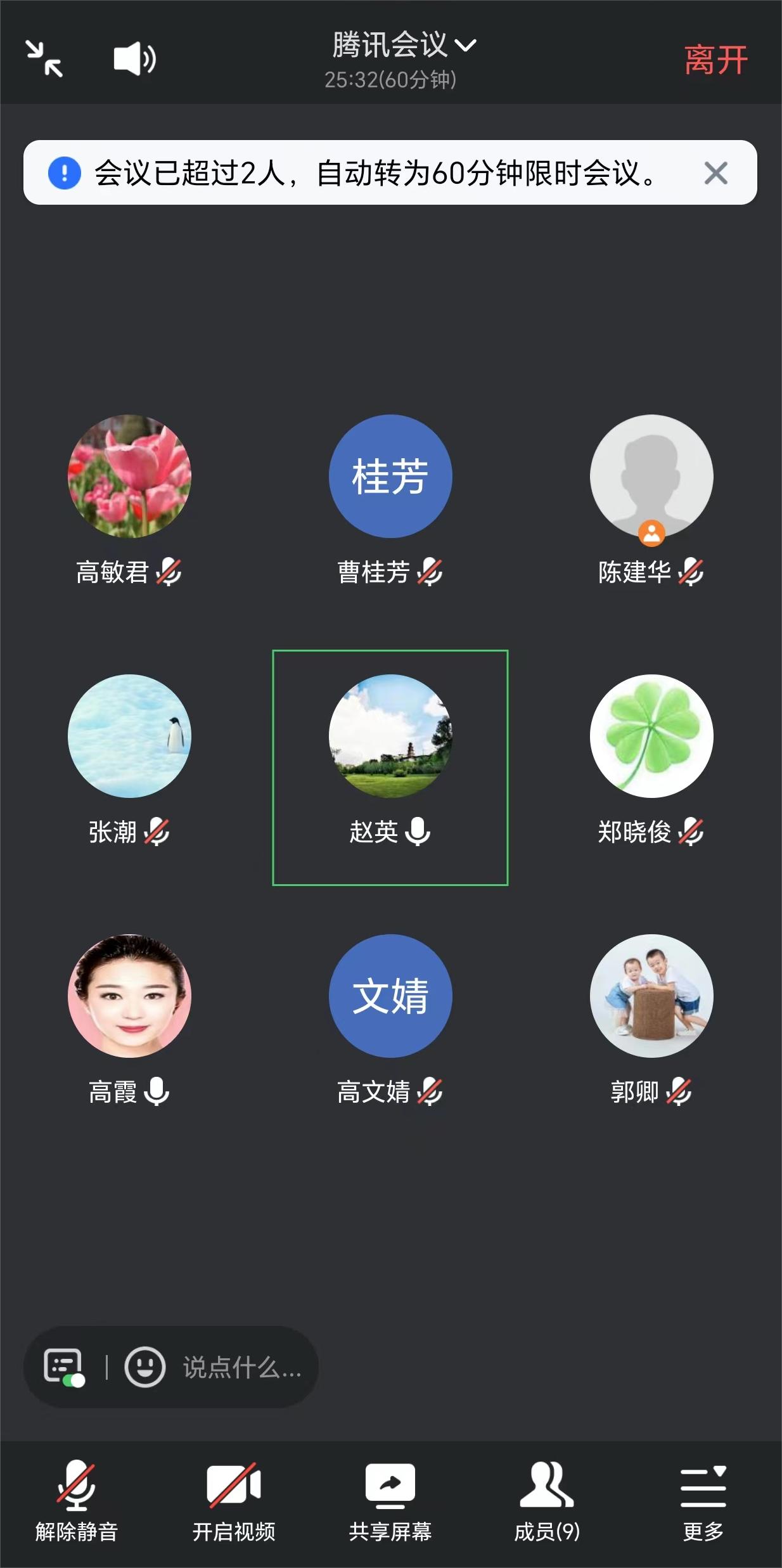Toggle the chat bubble display icon

(x=63, y=1367)
